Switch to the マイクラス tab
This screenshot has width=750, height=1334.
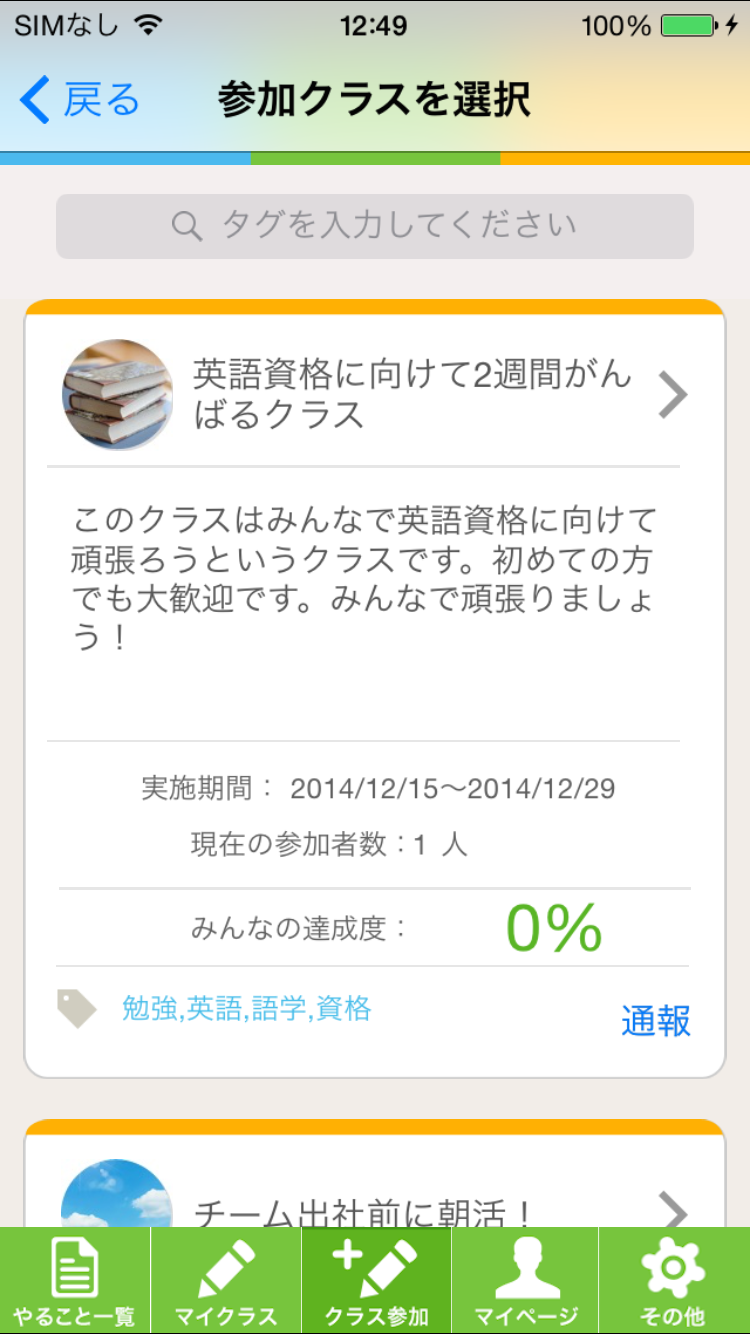point(226,1282)
